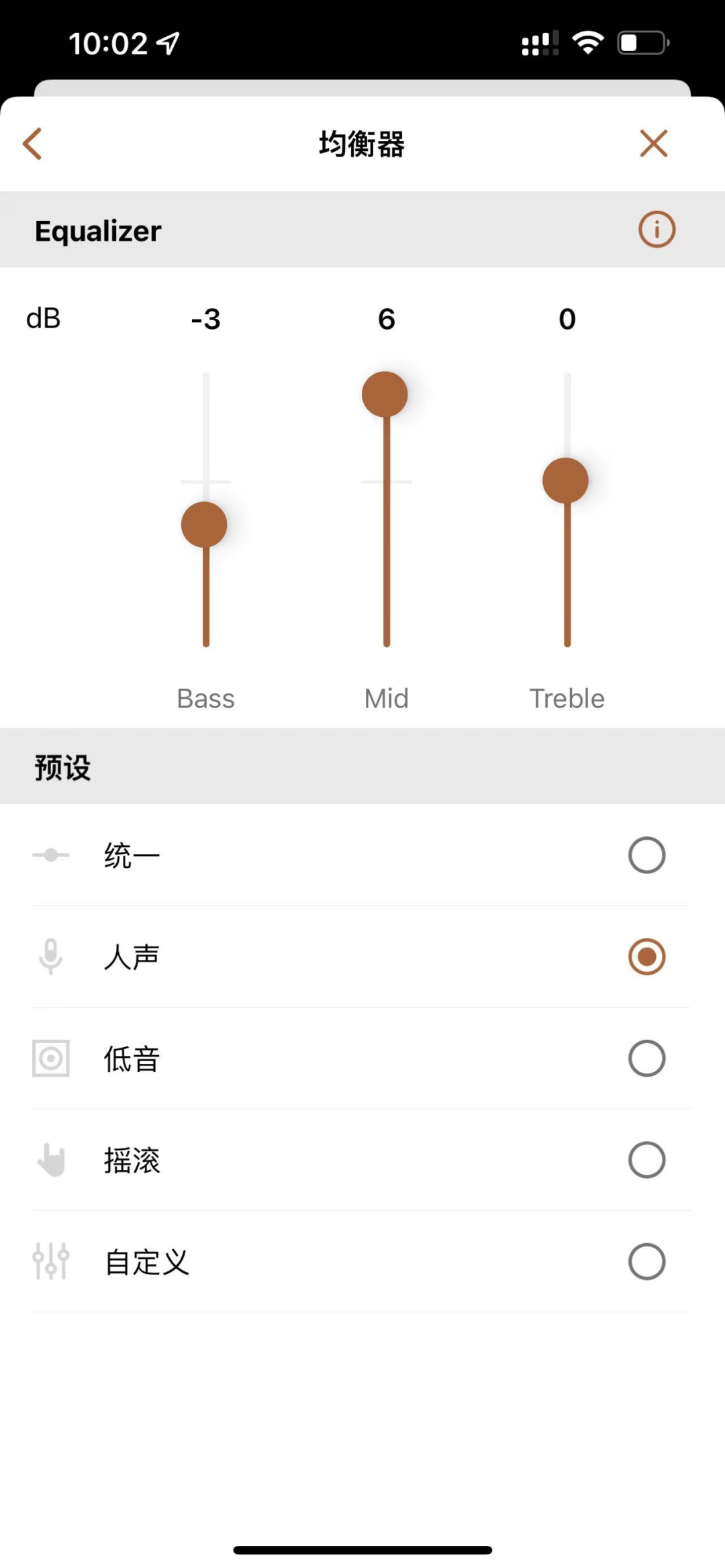
Task: Open the Equalizer info icon
Action: tap(656, 230)
